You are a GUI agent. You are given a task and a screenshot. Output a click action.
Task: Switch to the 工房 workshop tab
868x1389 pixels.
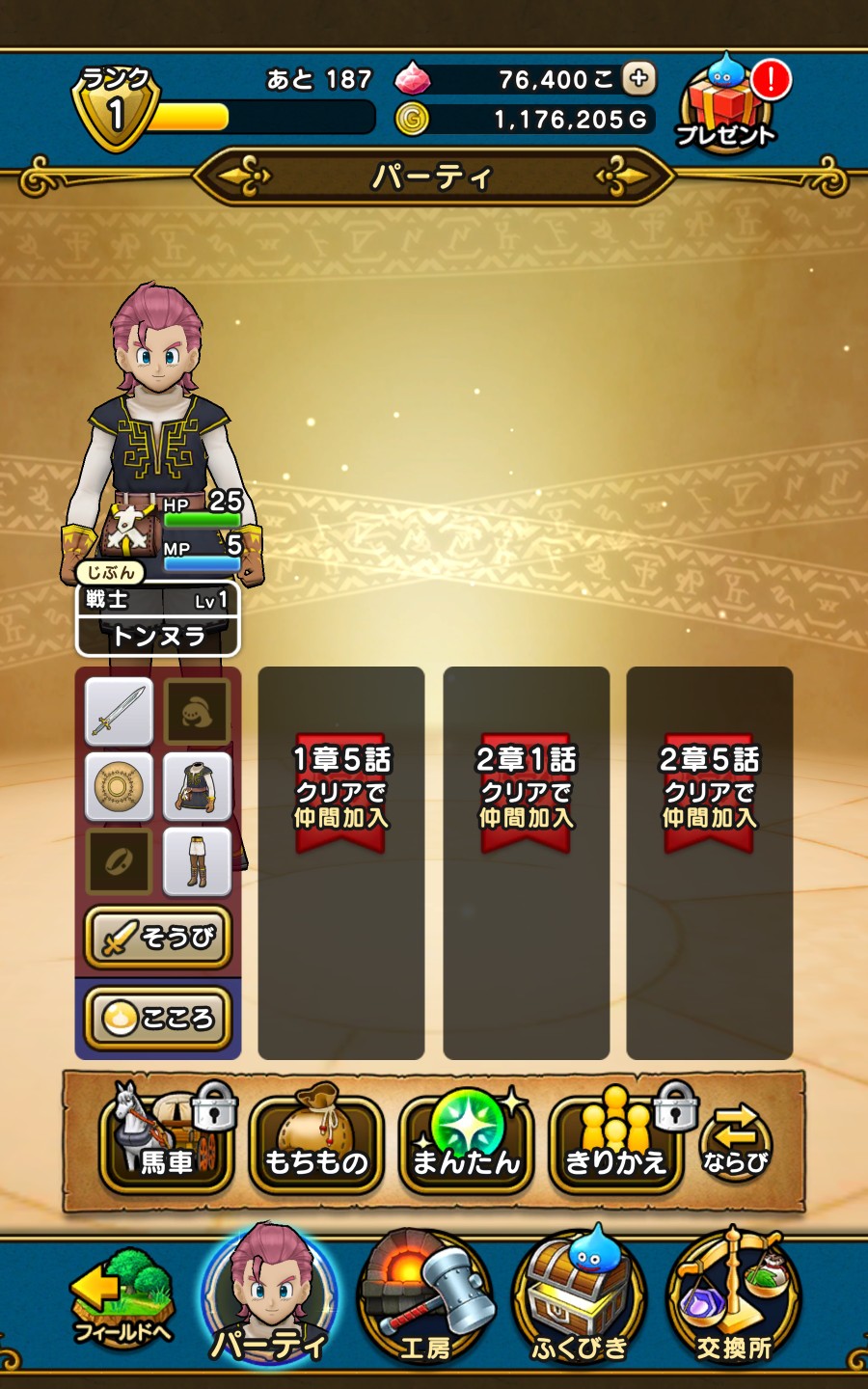click(426, 1297)
